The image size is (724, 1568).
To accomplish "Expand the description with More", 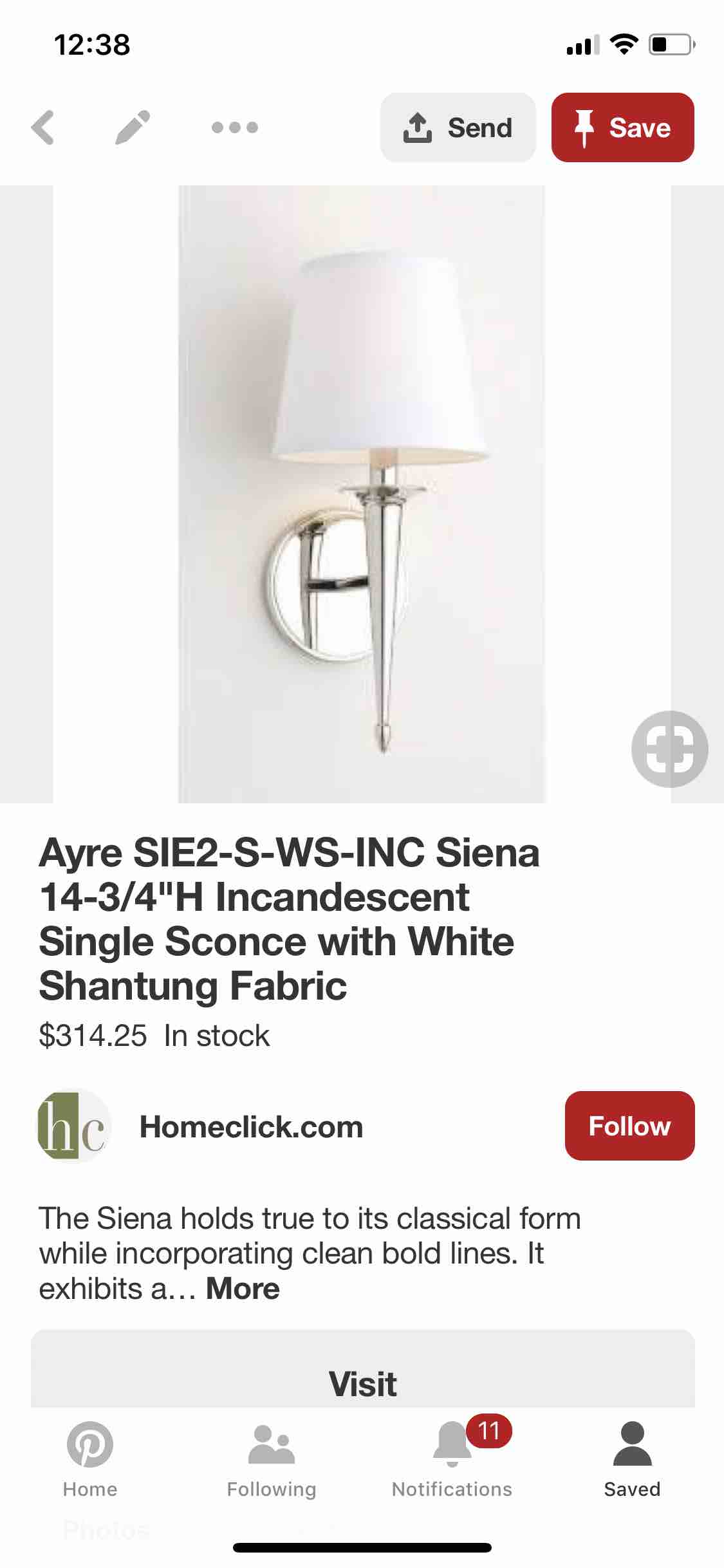I will [243, 1289].
